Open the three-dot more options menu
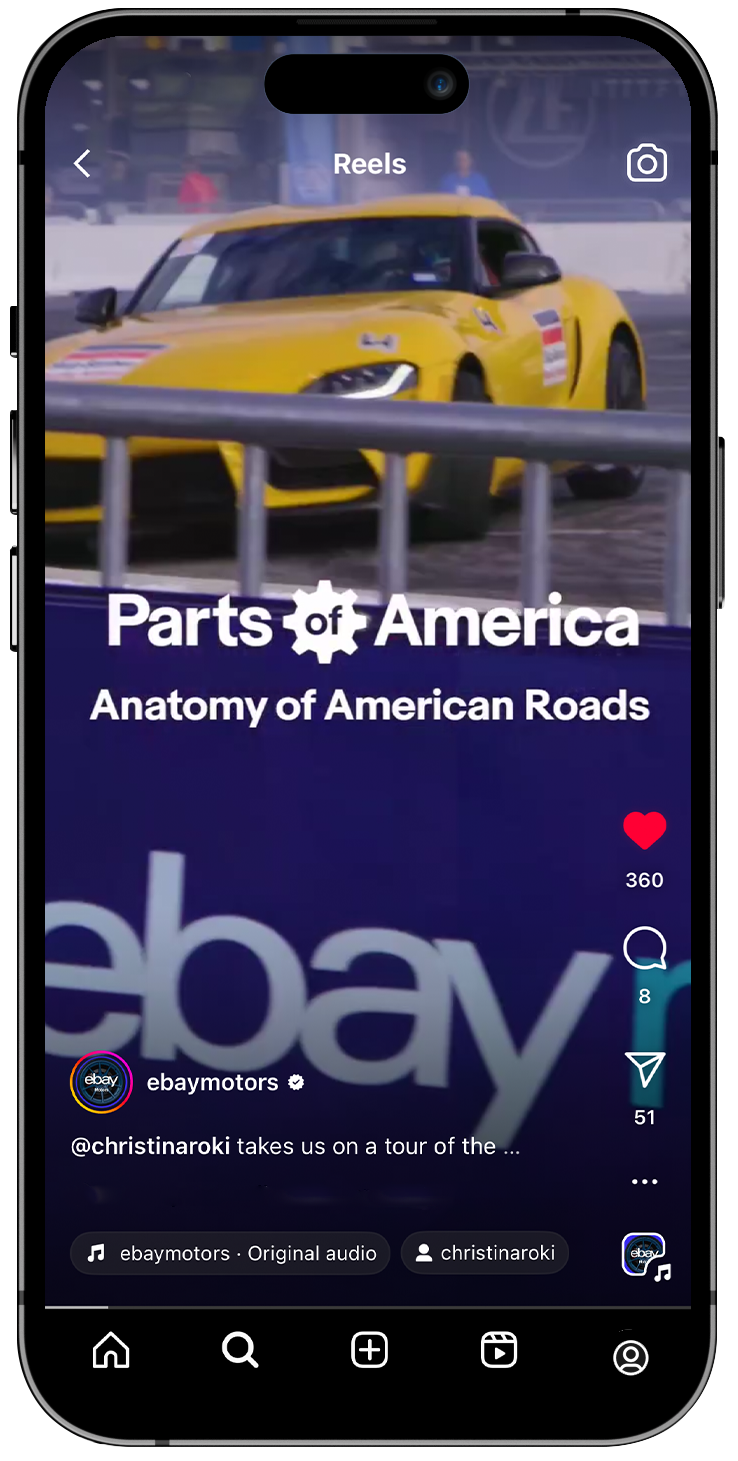 tap(645, 1182)
